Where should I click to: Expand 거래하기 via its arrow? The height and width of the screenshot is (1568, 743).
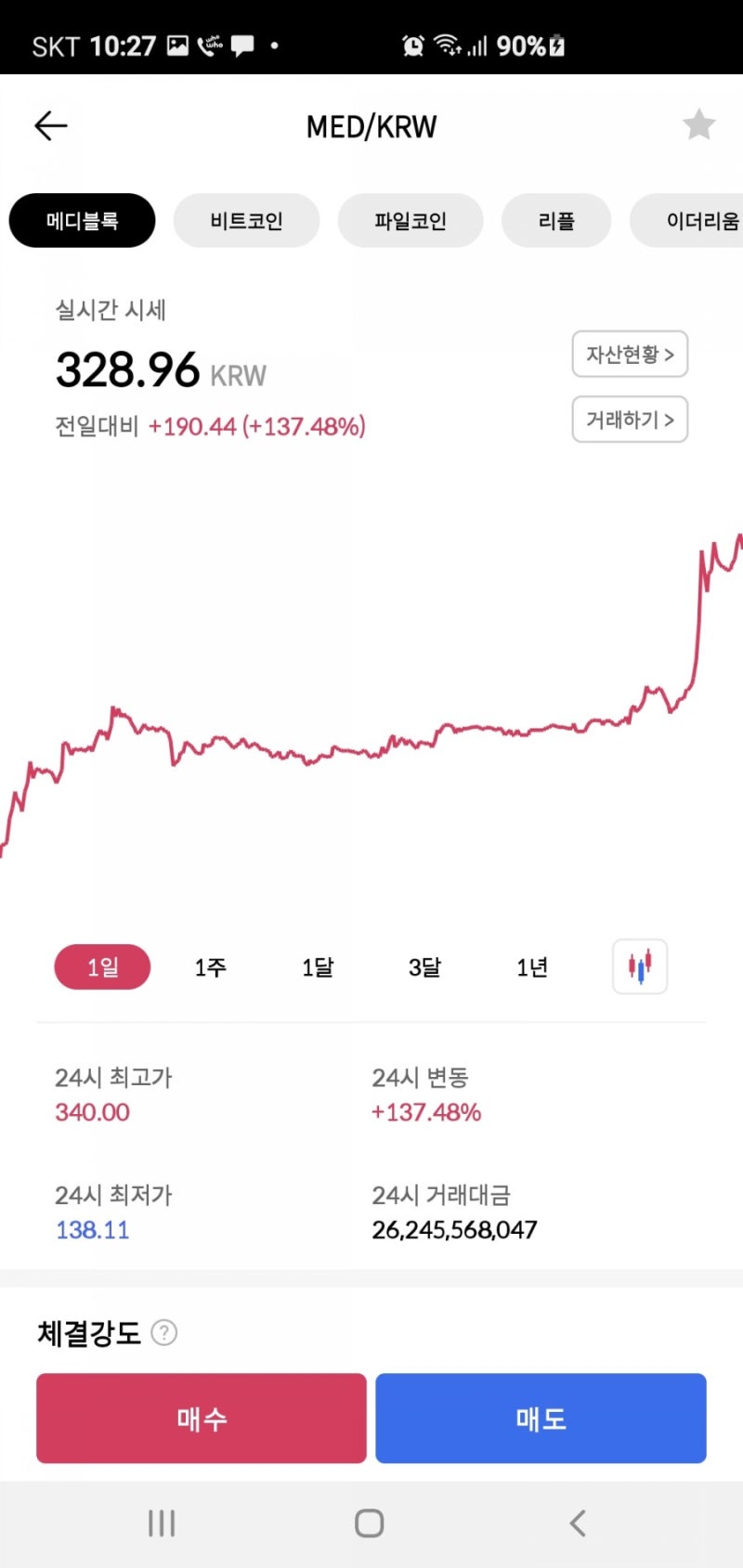pyautogui.click(x=630, y=420)
